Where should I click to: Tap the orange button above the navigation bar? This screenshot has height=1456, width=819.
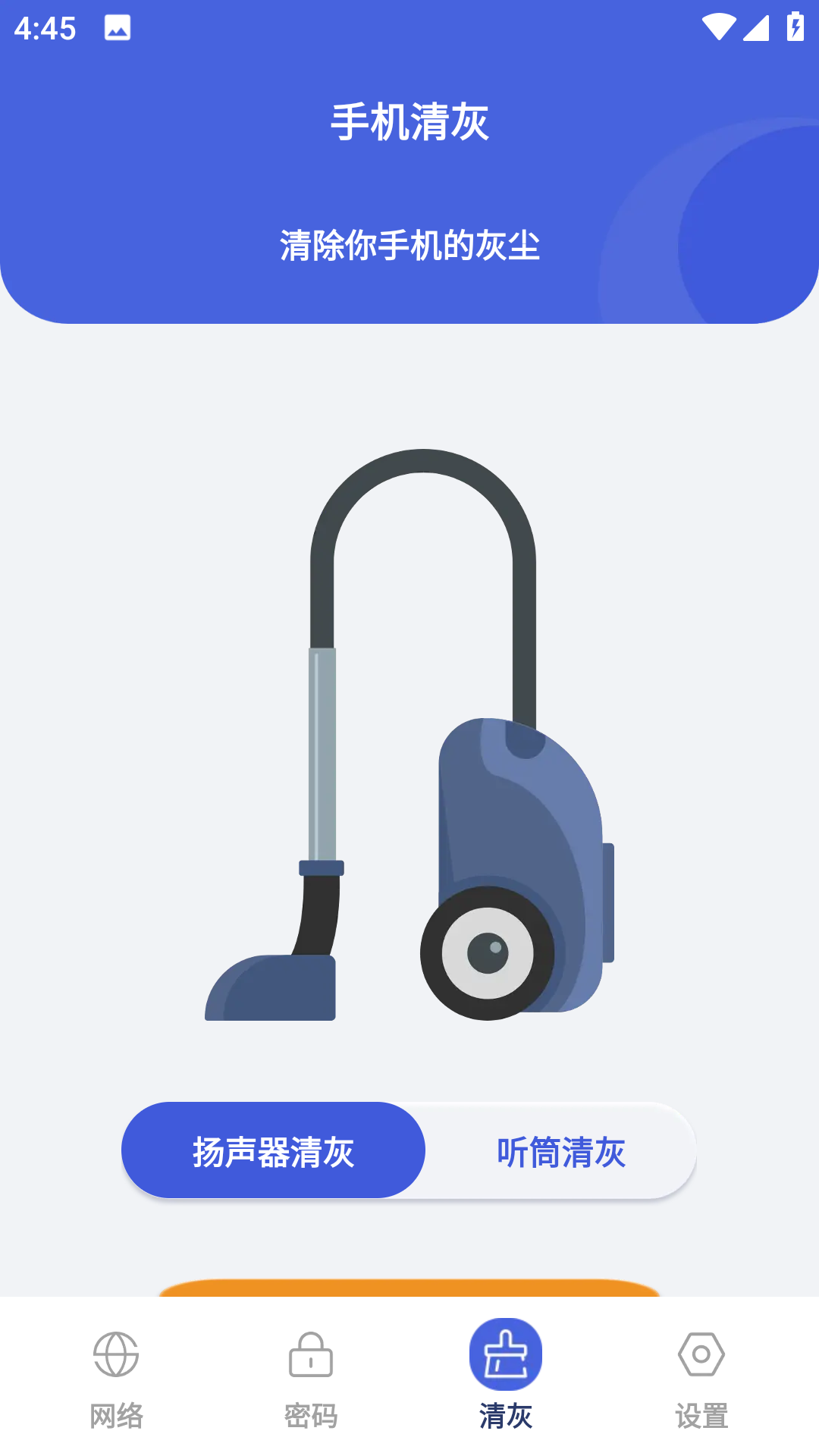pyautogui.click(x=409, y=1288)
